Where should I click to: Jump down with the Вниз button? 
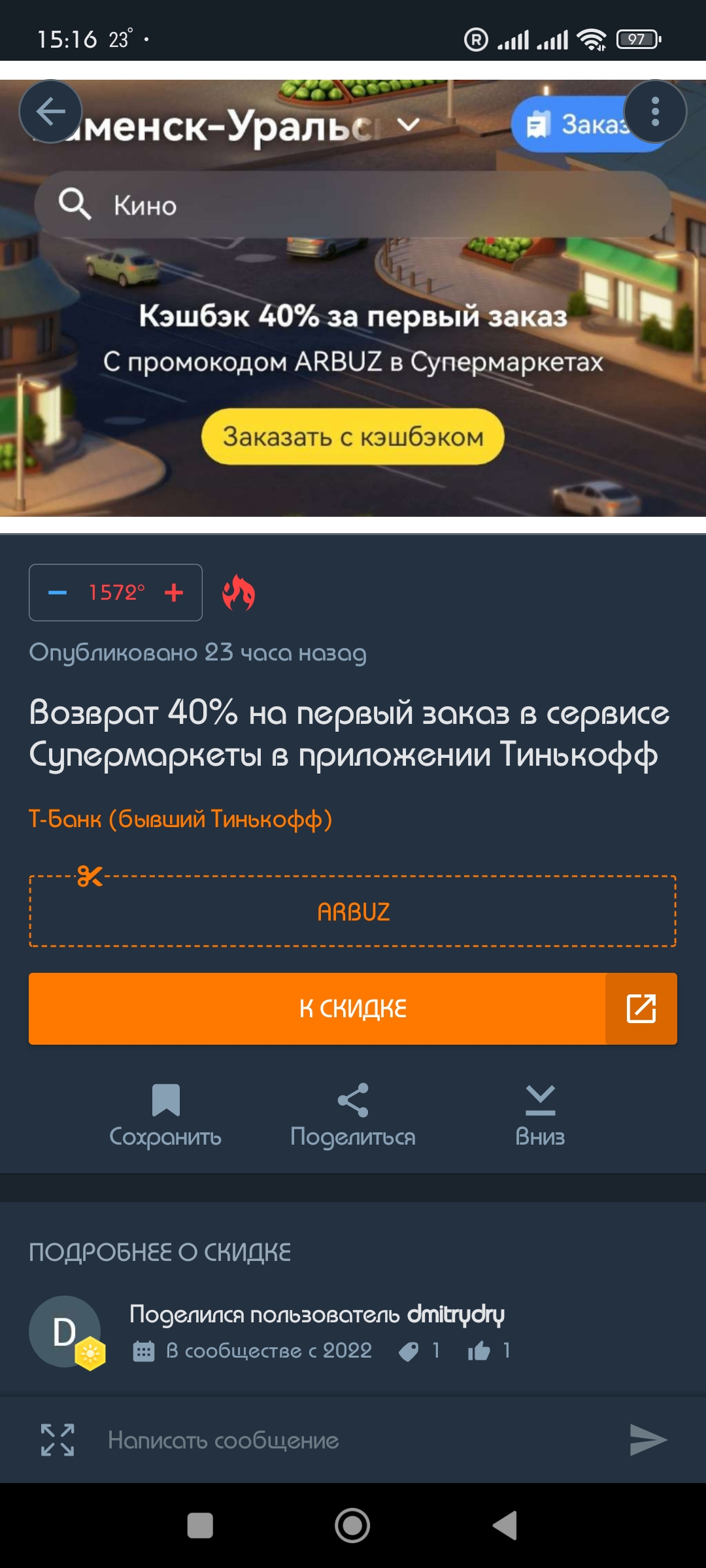(x=540, y=1115)
